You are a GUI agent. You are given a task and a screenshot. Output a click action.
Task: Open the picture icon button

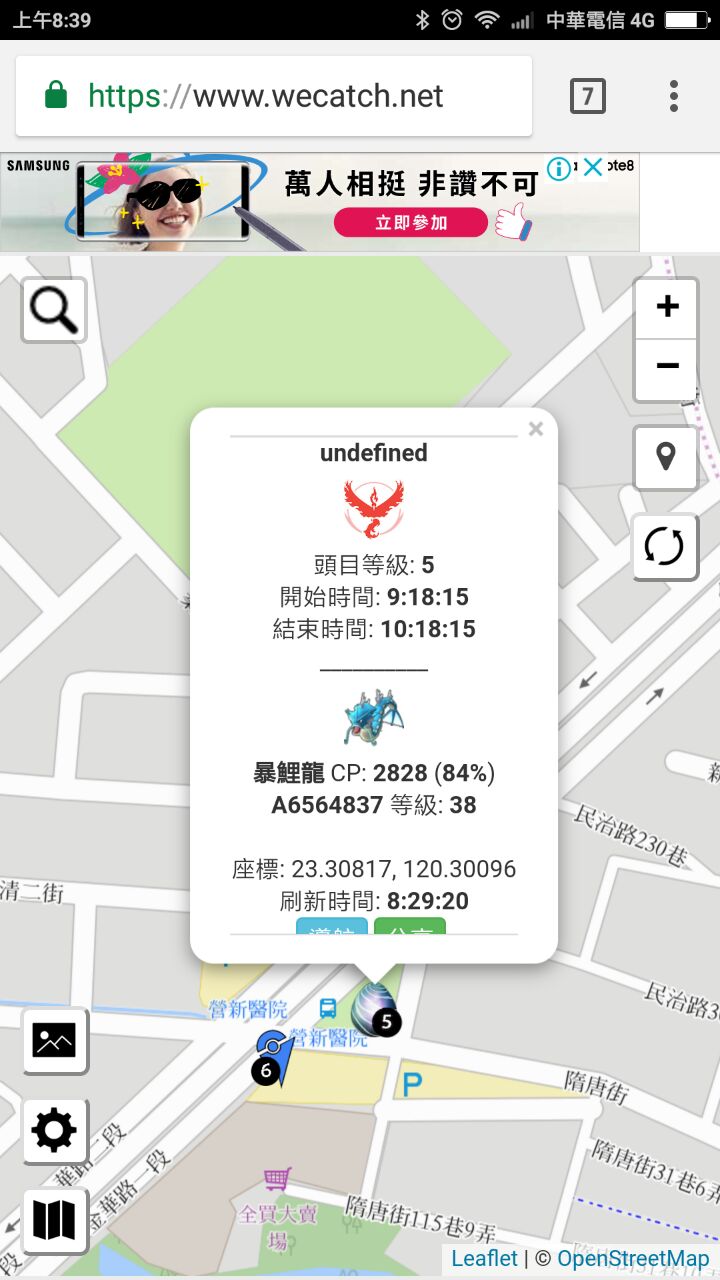coord(54,1041)
